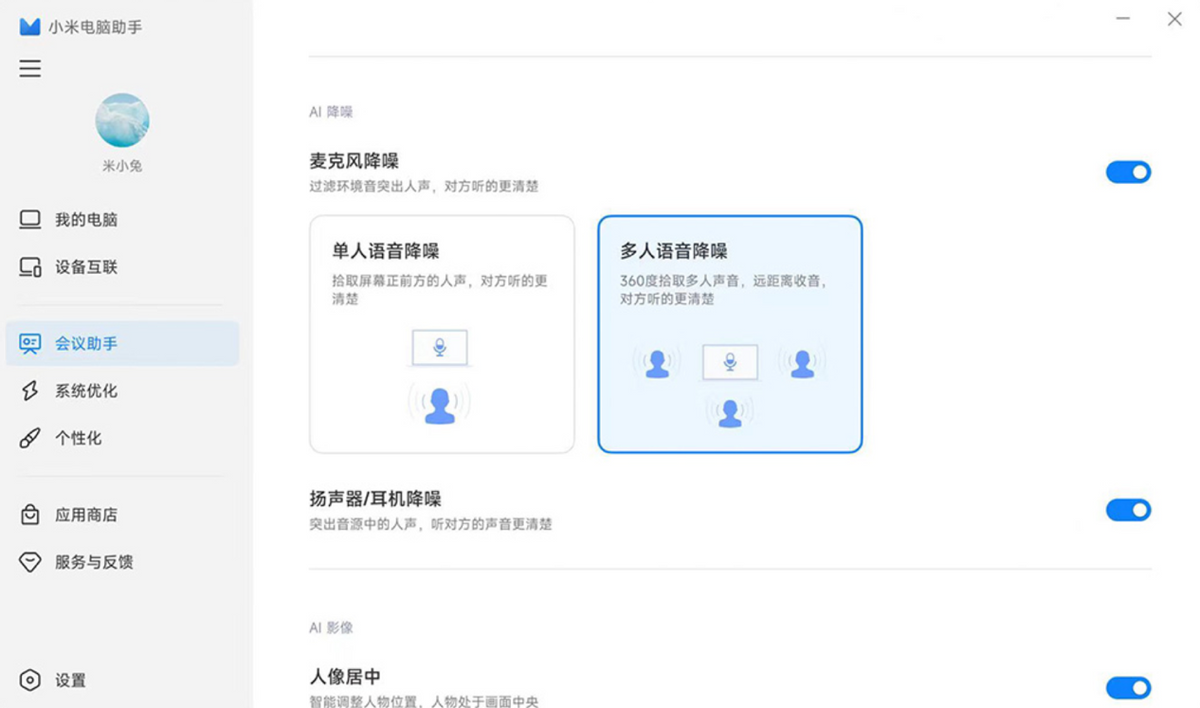Image resolution: width=1200 pixels, height=708 pixels.
Task: Open 个性化 settings
Action: [77, 438]
